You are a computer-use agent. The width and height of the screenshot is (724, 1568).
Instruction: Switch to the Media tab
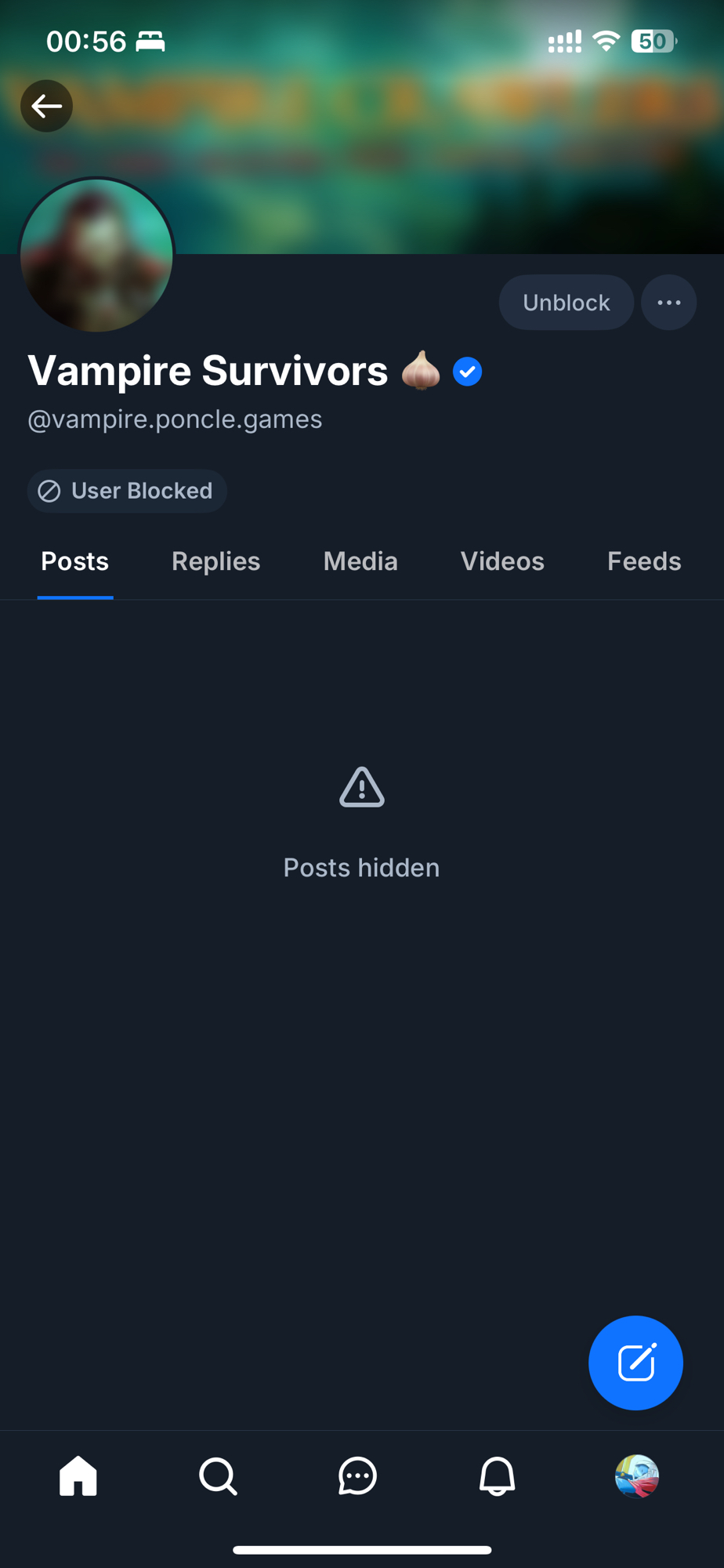(360, 561)
